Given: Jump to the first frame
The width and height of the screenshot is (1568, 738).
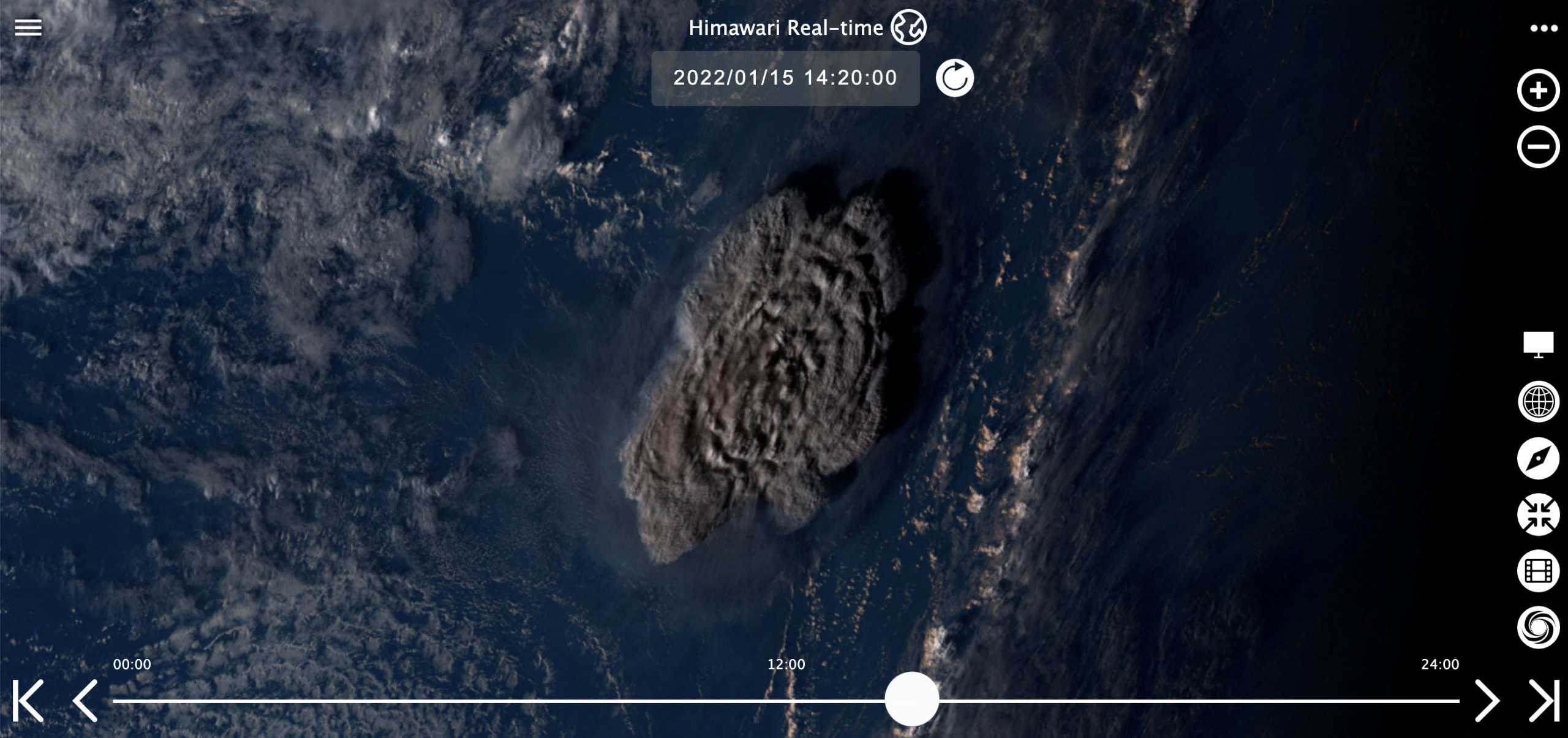Looking at the screenshot, I should coord(28,701).
